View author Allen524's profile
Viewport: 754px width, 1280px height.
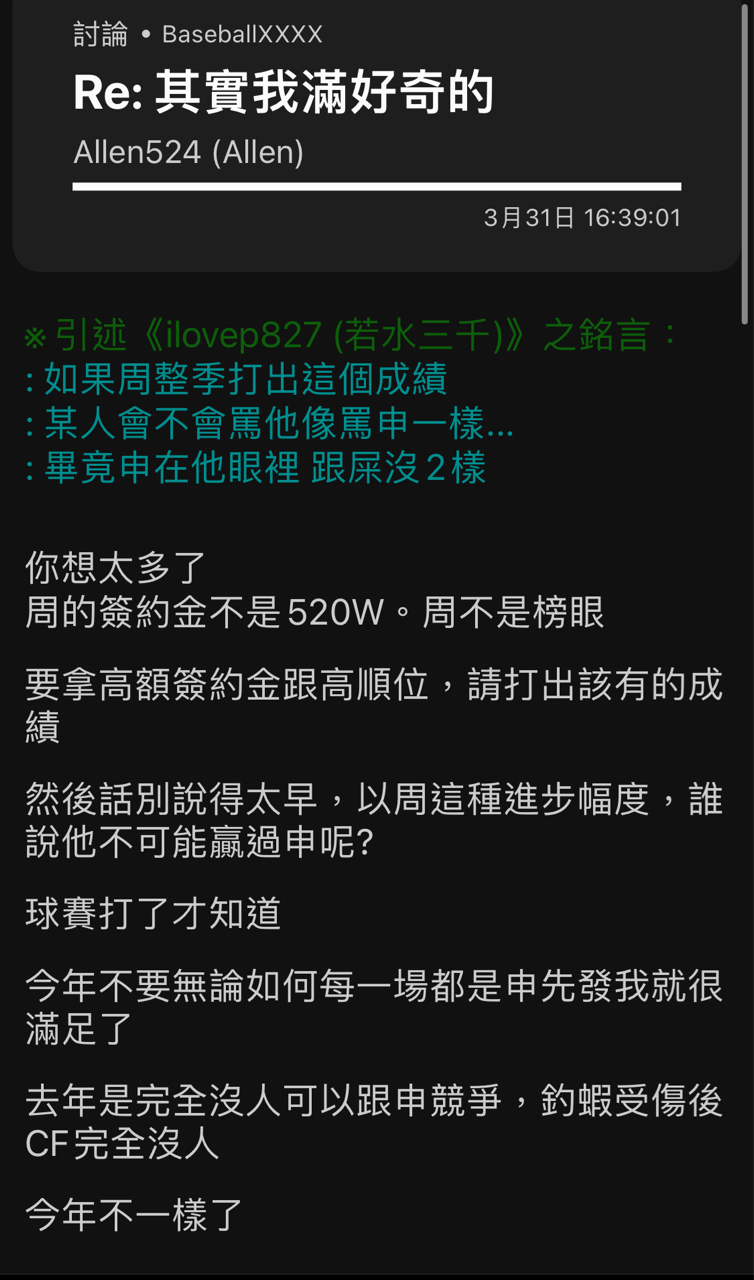(188, 153)
